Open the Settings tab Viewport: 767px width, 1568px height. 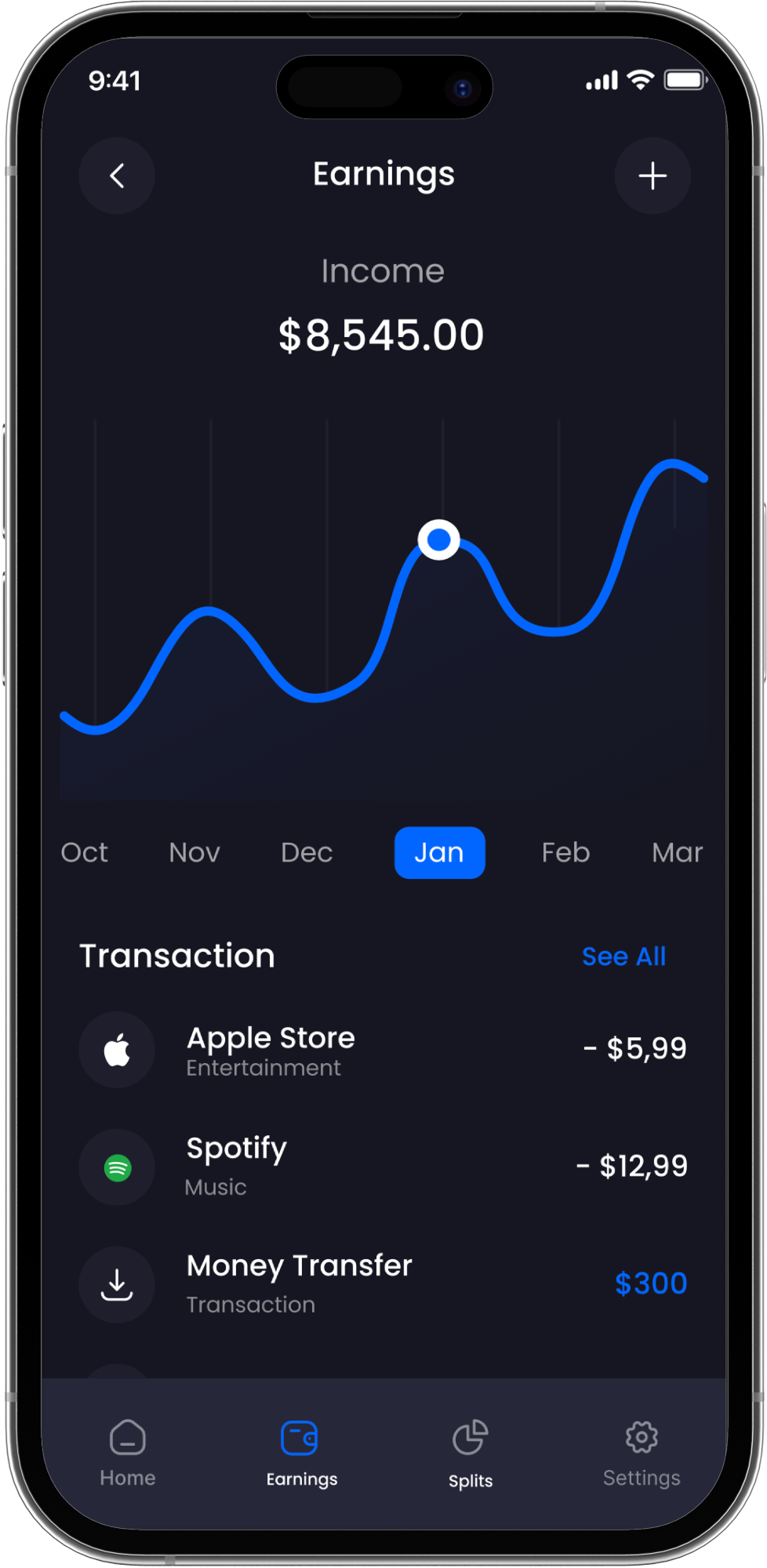[x=642, y=1454]
